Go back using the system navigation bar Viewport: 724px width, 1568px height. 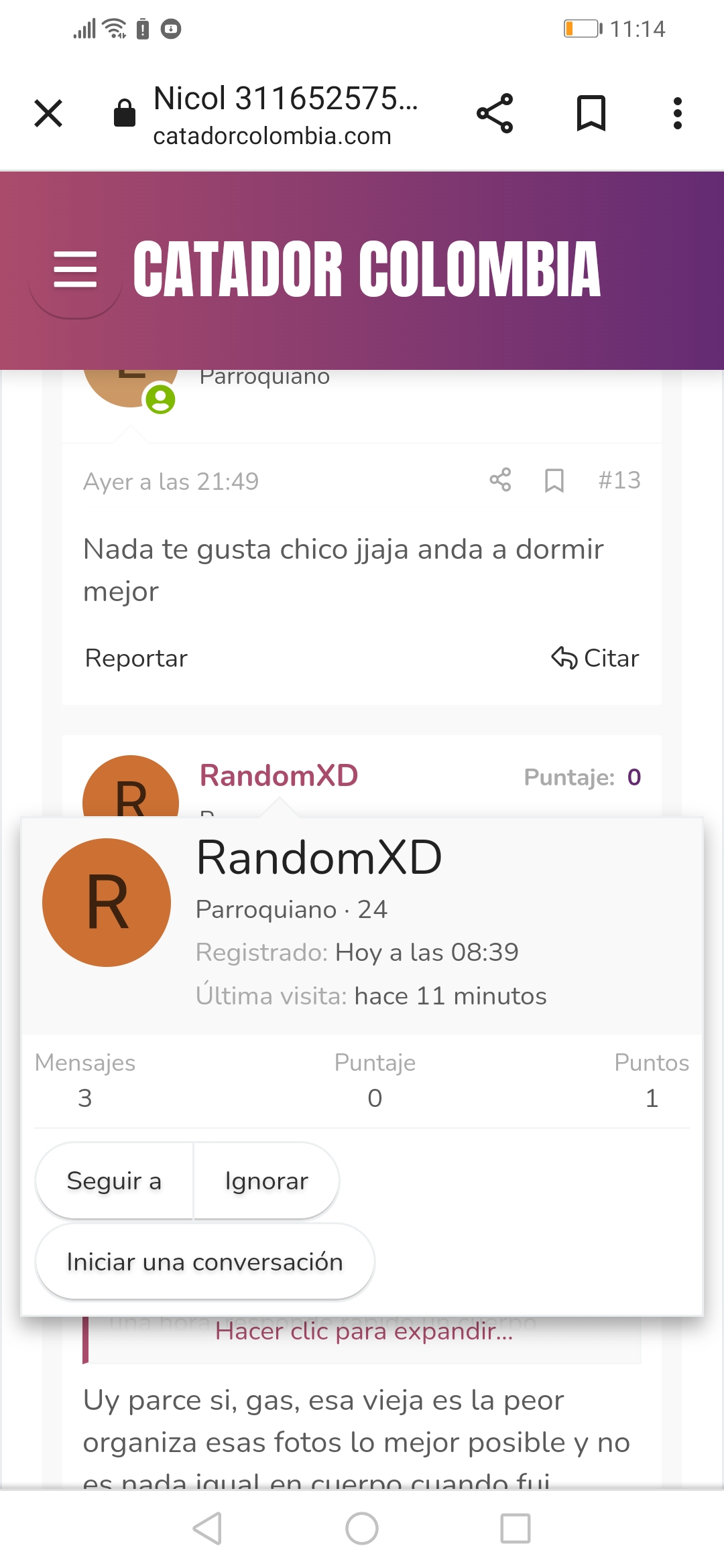pyautogui.click(x=208, y=1528)
